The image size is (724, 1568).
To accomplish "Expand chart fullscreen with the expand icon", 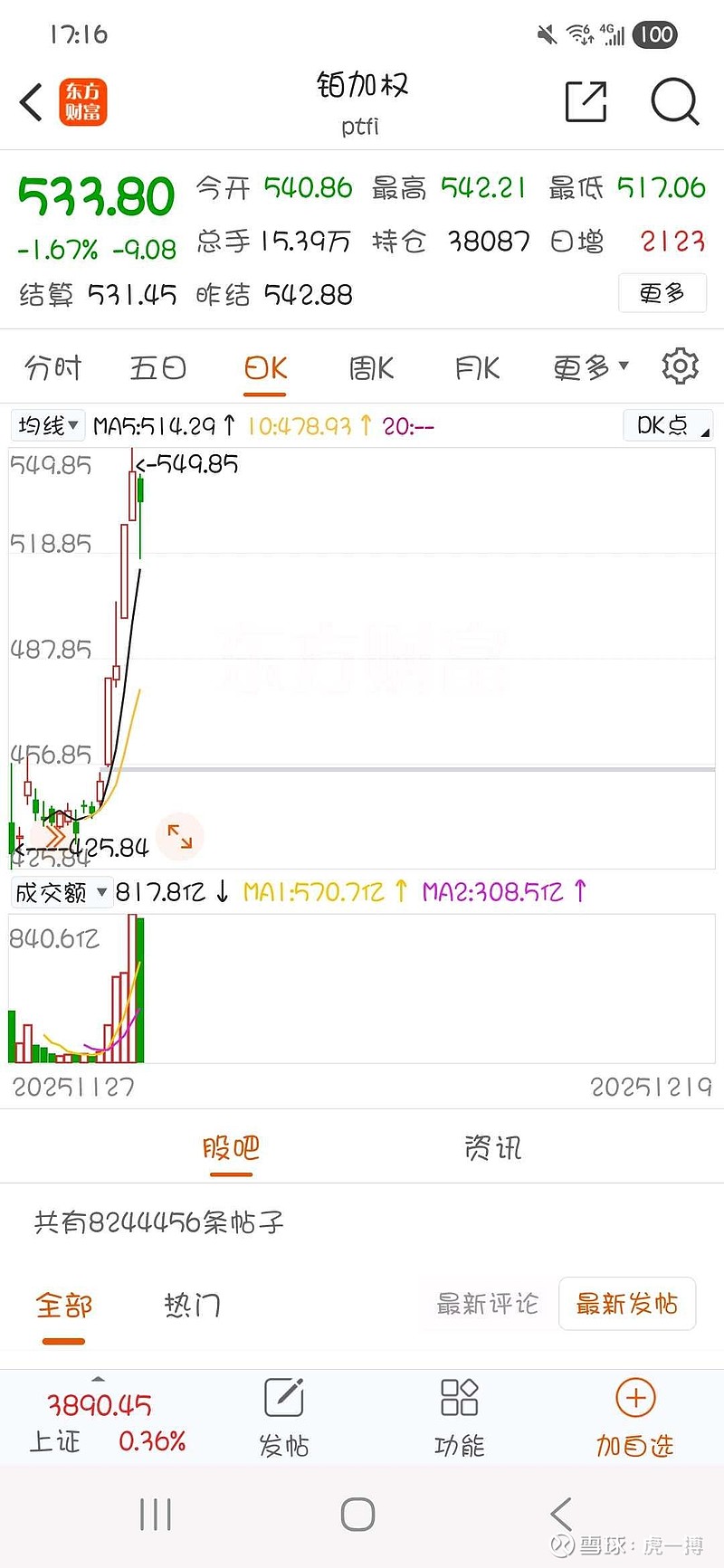I will pos(180,838).
